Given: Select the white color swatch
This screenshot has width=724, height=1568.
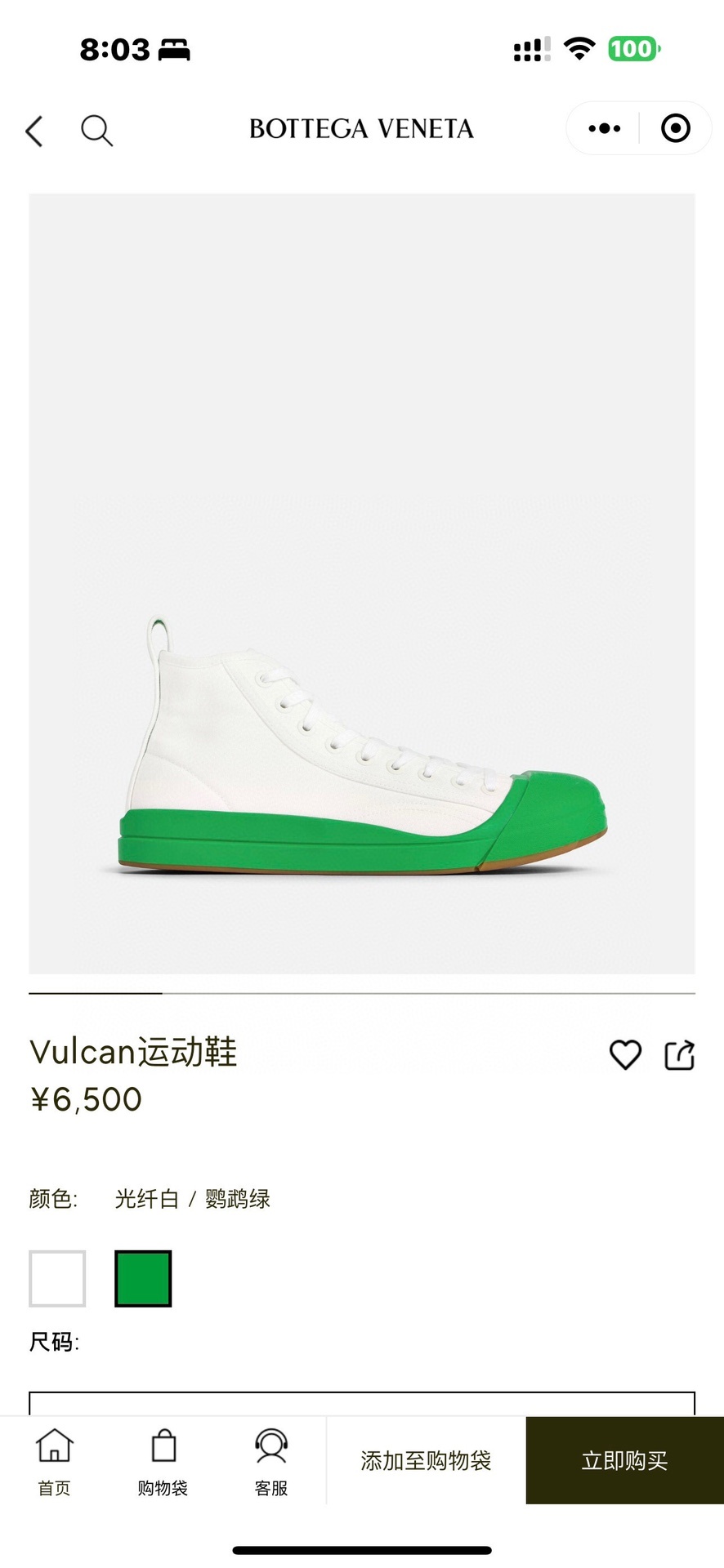Looking at the screenshot, I should [57, 1278].
